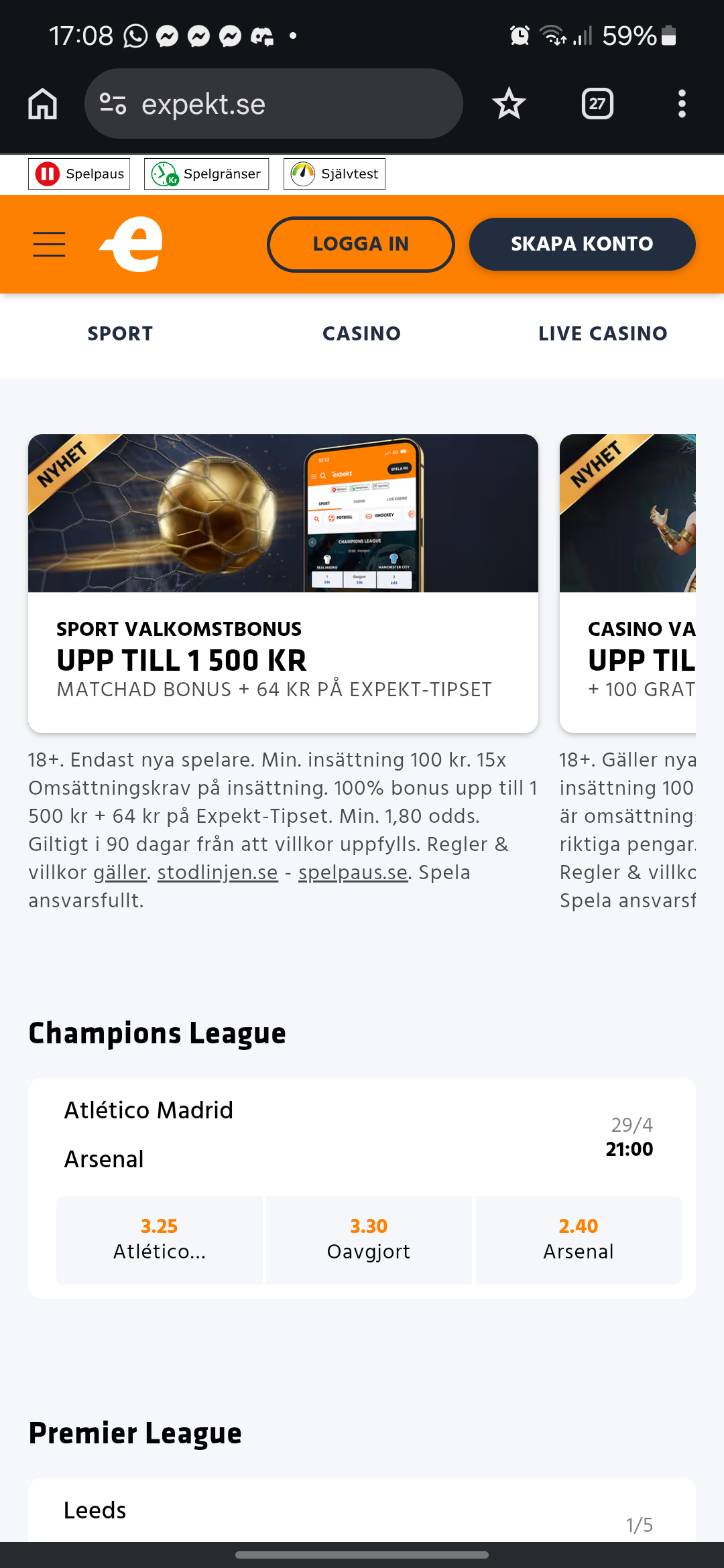724x1568 pixels.
Task: Switch to the CASINO tab
Action: (x=361, y=334)
